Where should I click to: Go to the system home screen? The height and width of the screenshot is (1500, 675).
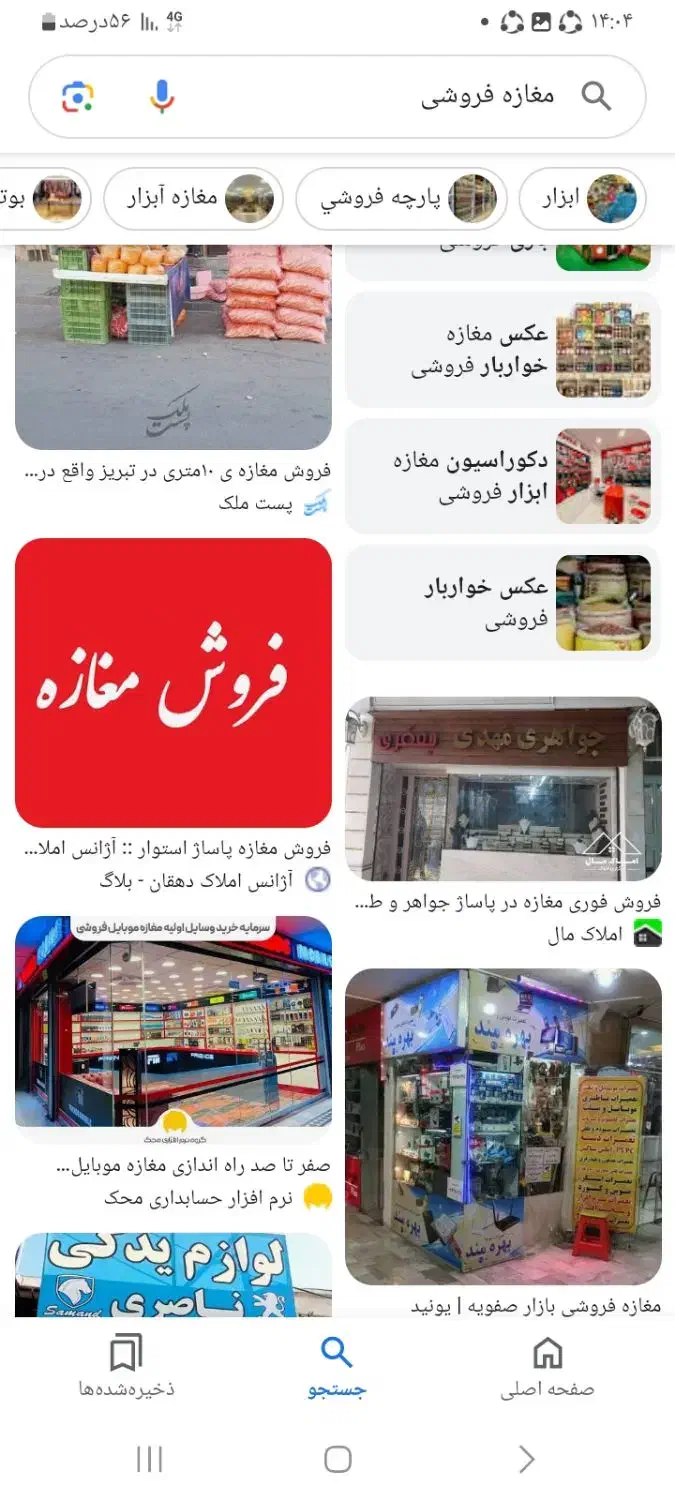[338, 1459]
